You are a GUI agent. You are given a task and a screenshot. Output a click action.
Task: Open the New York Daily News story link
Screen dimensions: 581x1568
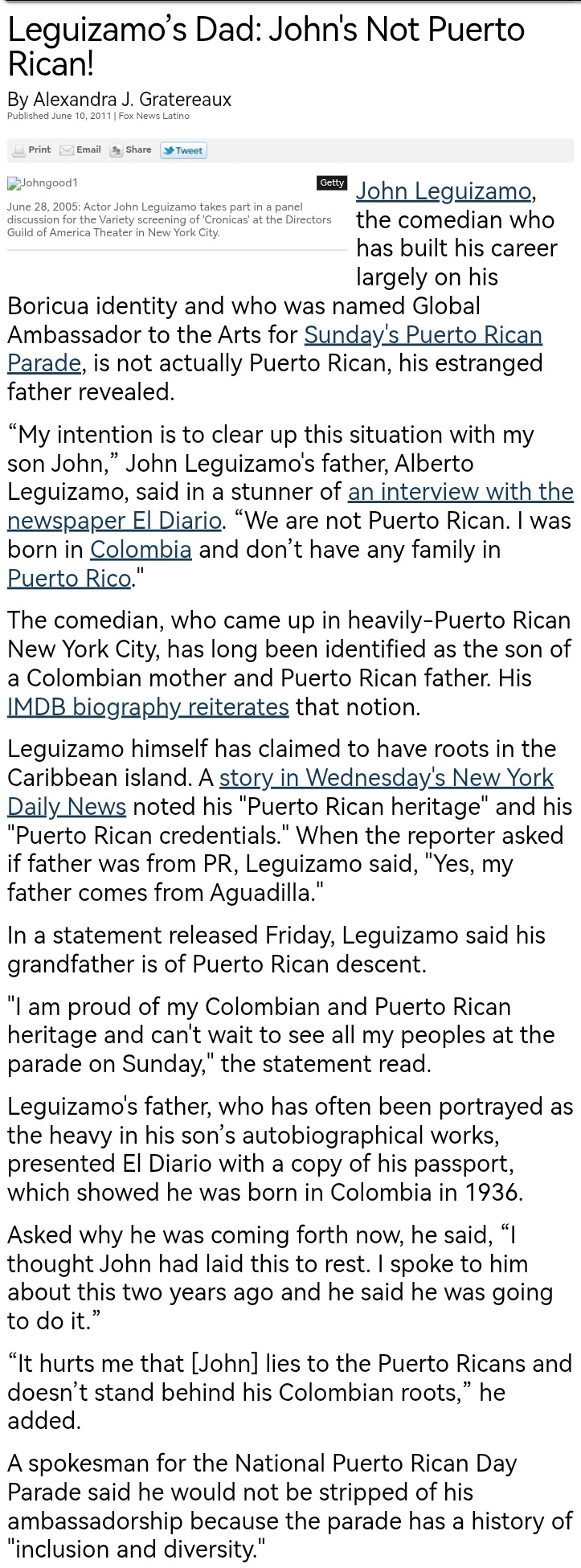click(280, 792)
